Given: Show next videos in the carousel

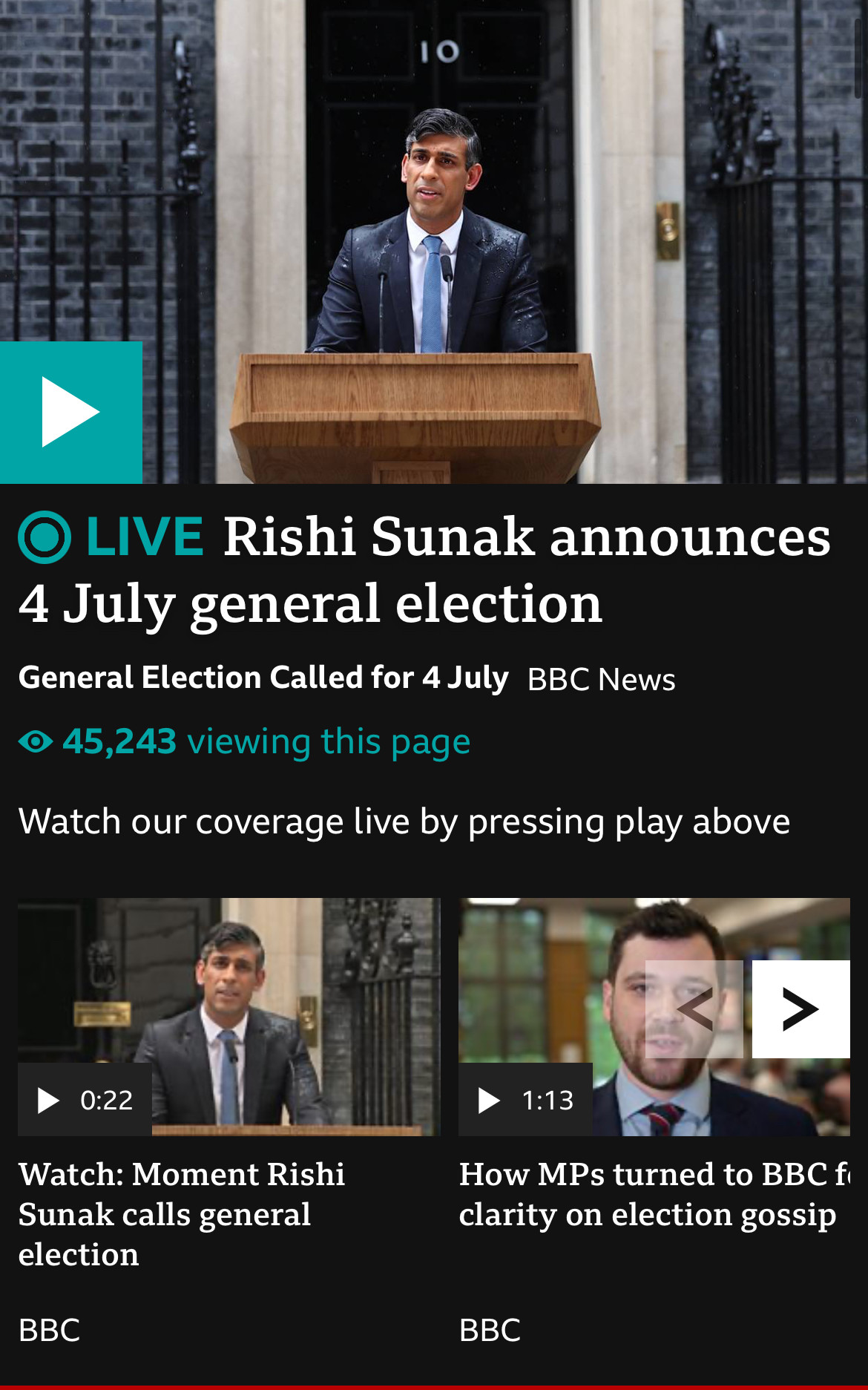Looking at the screenshot, I should click(x=800, y=1009).
